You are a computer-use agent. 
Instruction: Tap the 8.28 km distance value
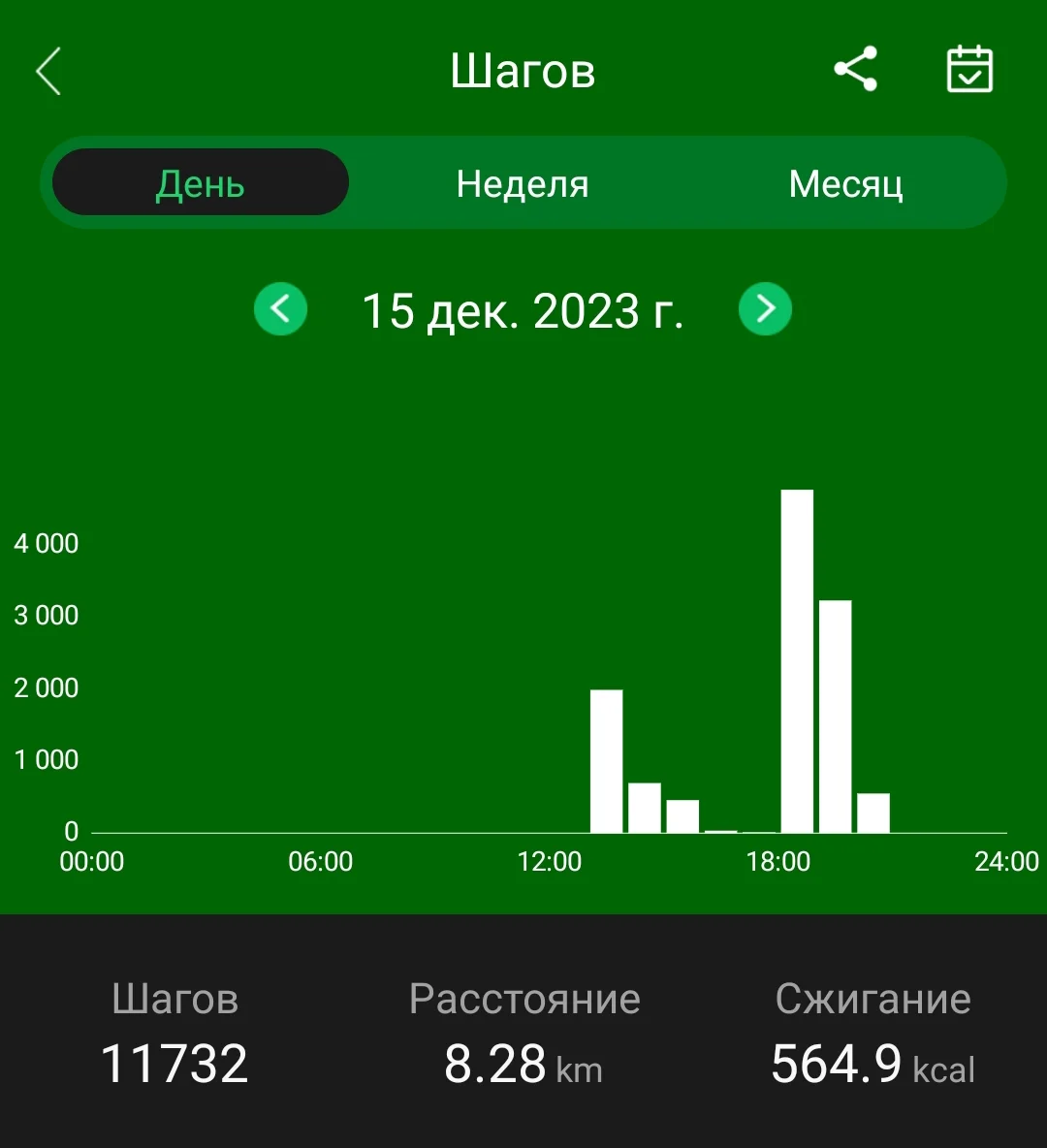coord(523,1063)
